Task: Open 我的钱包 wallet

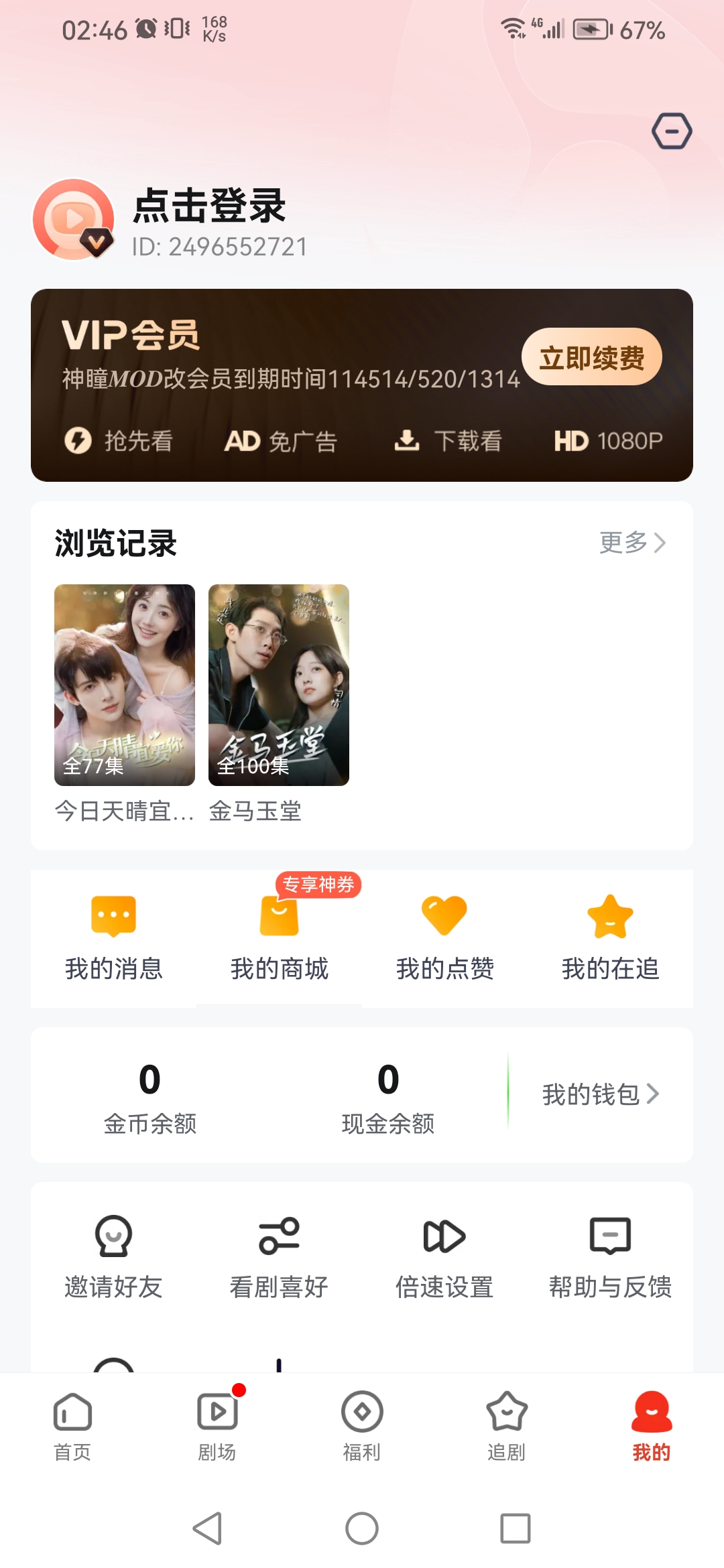Action: [x=600, y=1094]
